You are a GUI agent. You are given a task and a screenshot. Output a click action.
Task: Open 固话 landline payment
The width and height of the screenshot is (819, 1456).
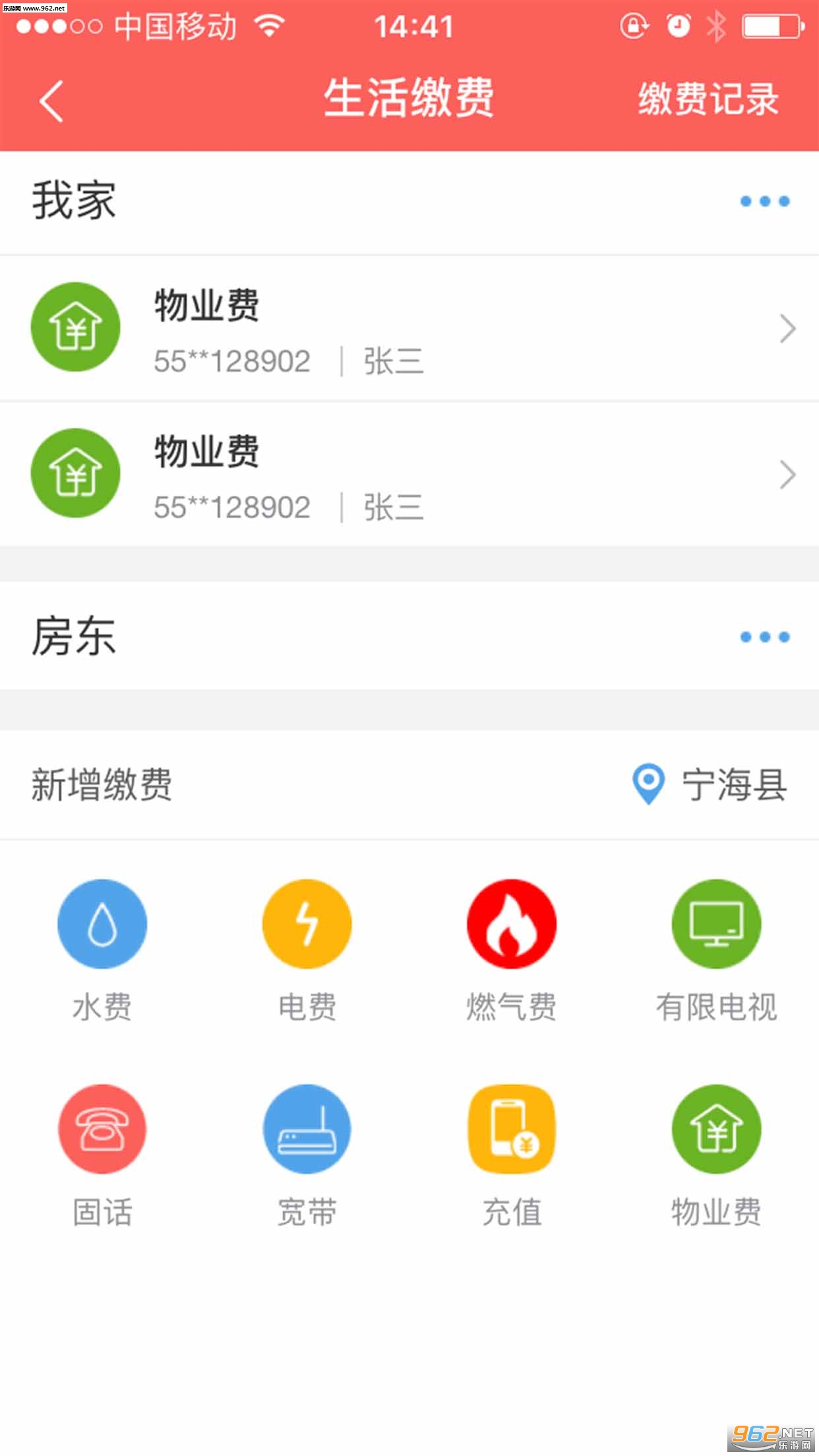point(102,1155)
